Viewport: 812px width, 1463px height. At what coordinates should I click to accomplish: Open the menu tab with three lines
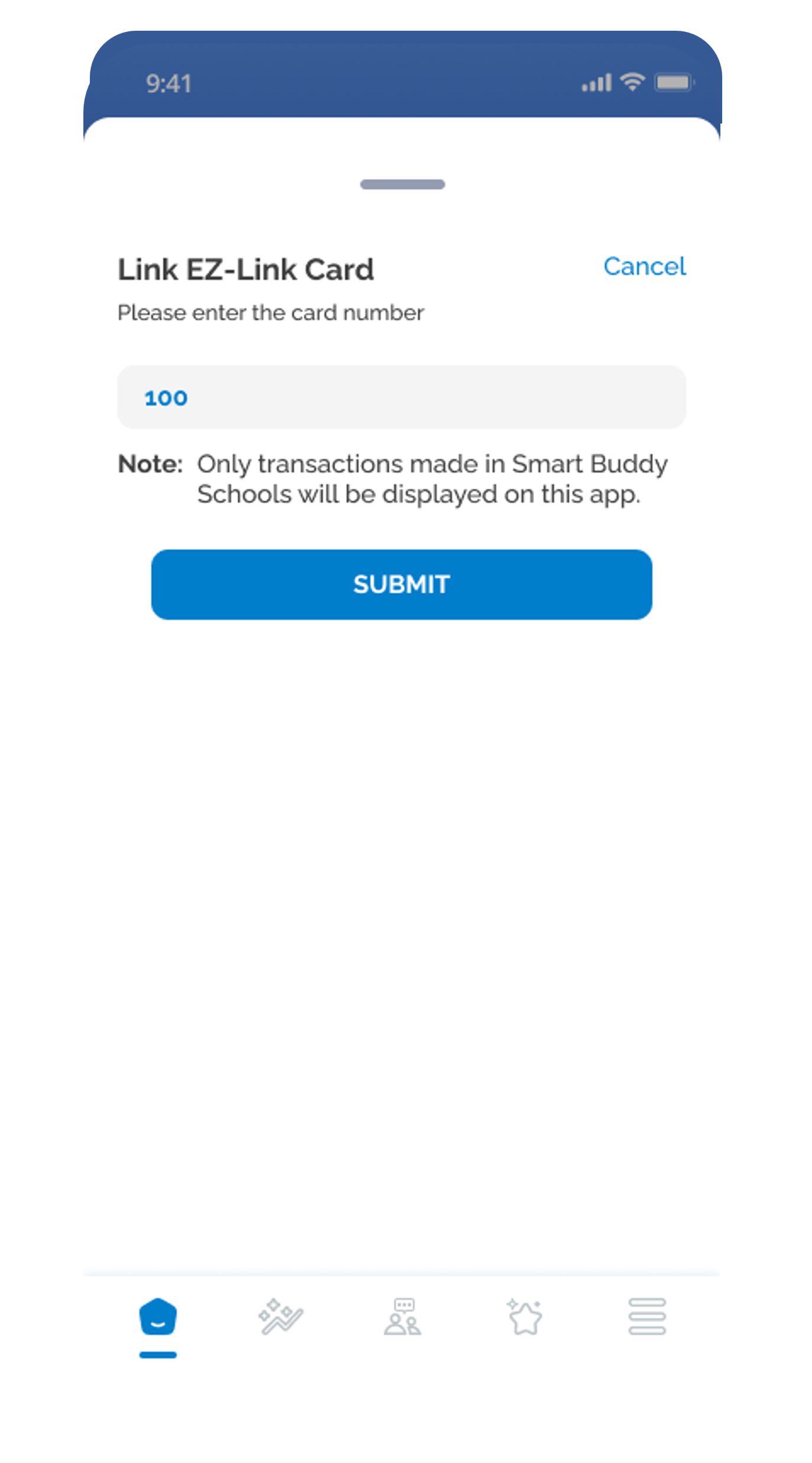(x=647, y=1317)
